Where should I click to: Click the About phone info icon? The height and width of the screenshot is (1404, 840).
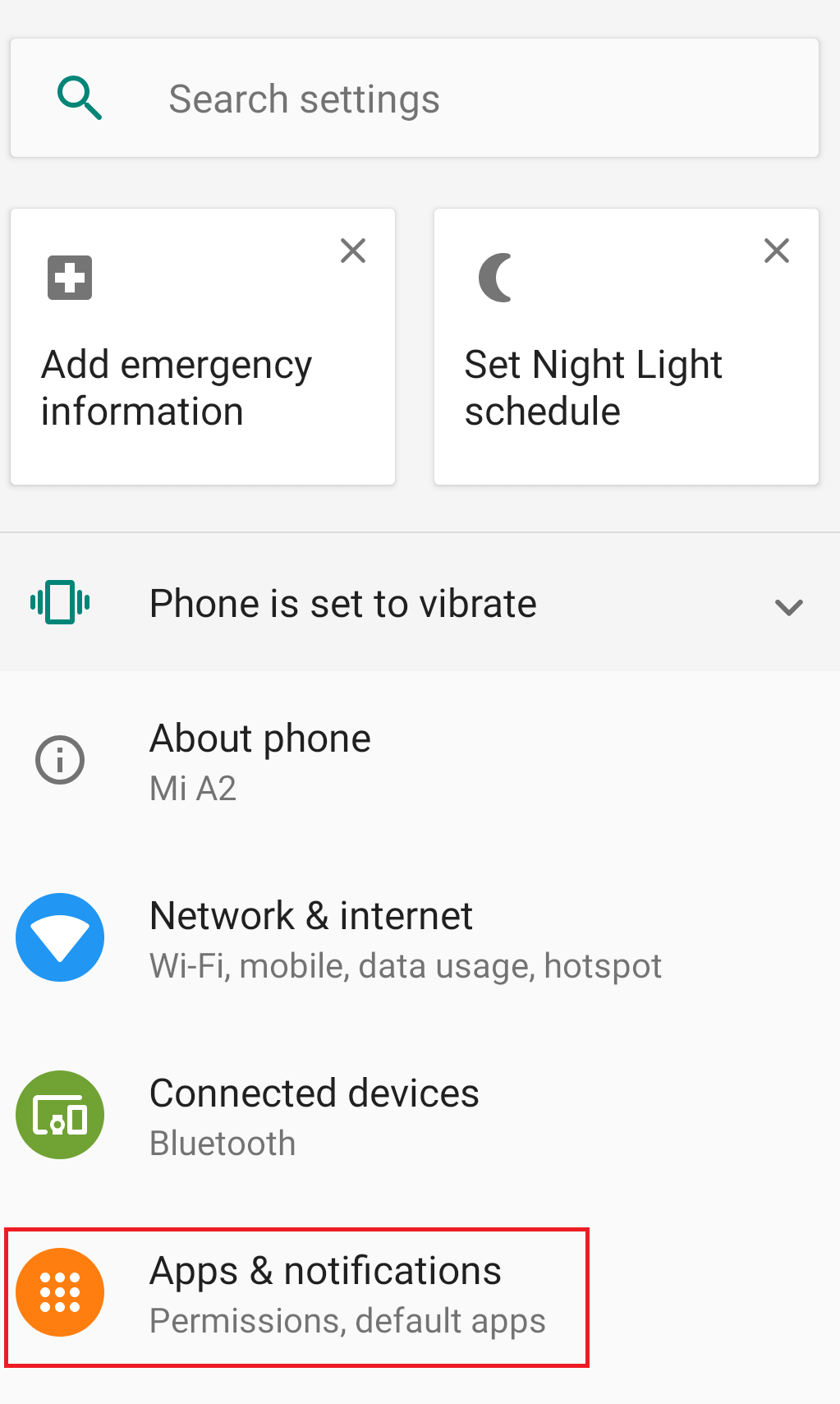tap(59, 760)
